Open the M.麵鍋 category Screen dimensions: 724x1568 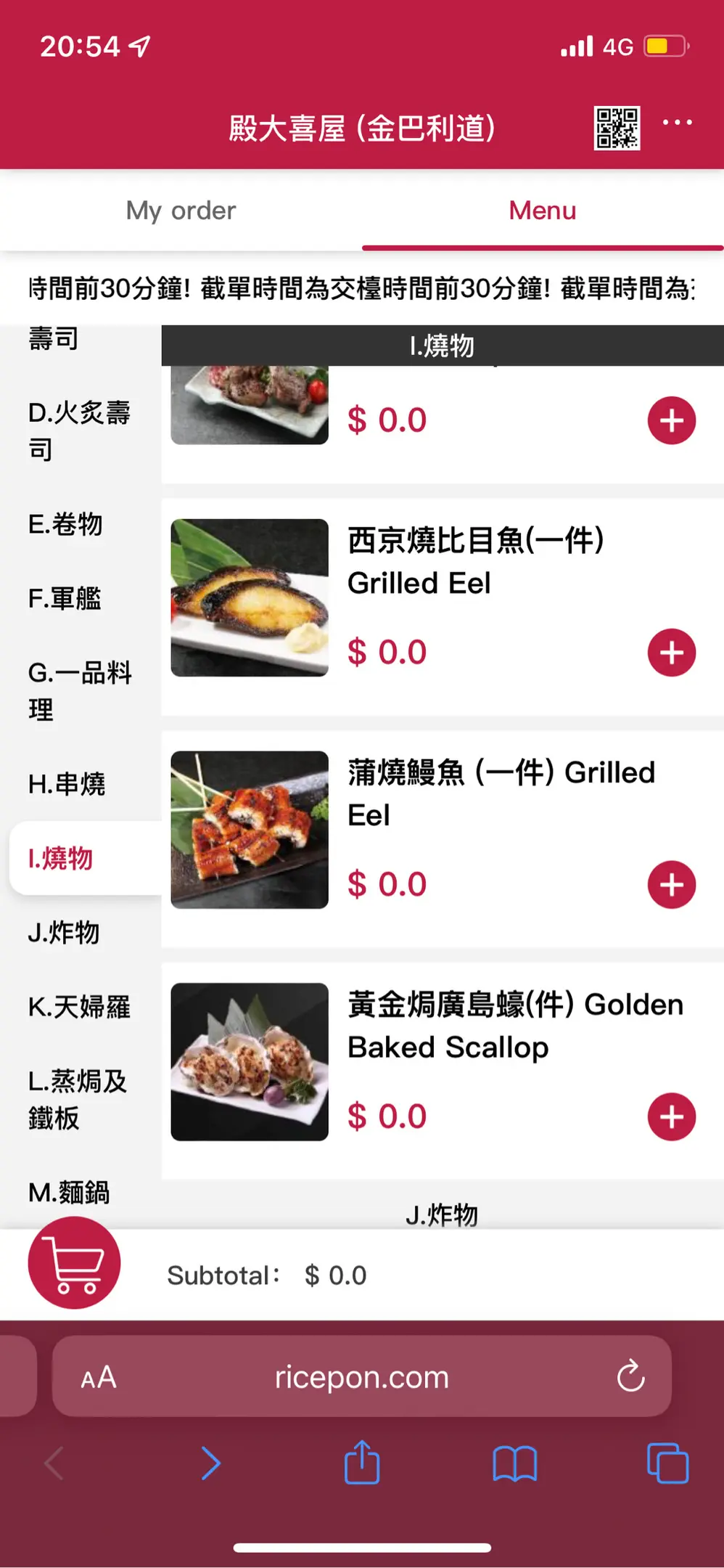(69, 1192)
